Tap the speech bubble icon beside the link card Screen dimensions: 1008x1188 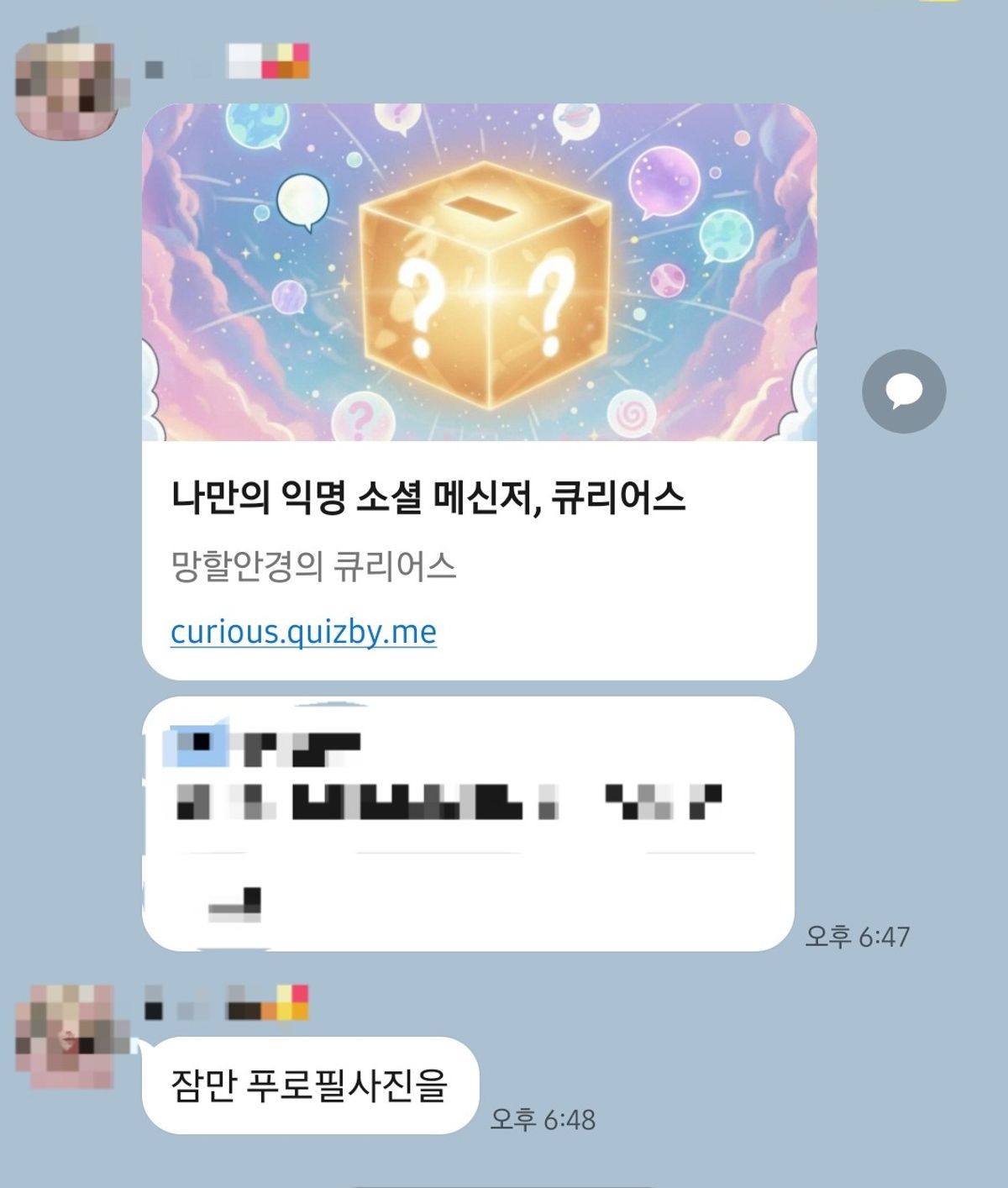click(904, 392)
